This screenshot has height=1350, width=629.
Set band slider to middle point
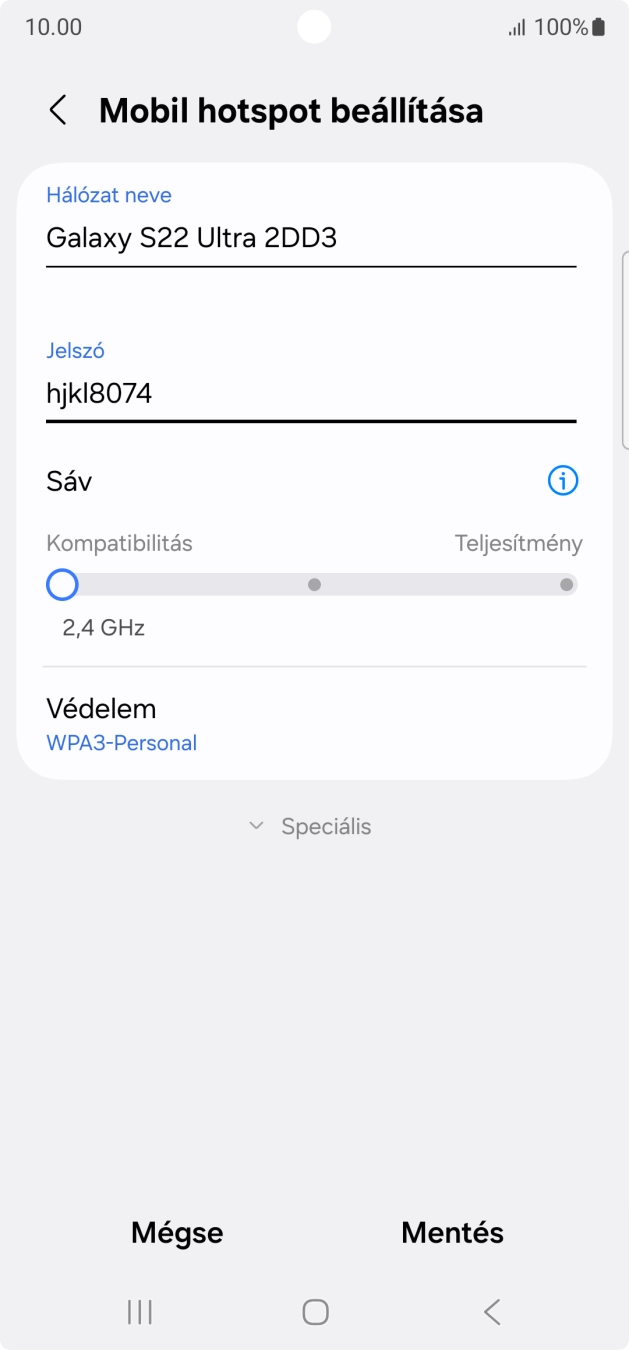tap(314, 584)
